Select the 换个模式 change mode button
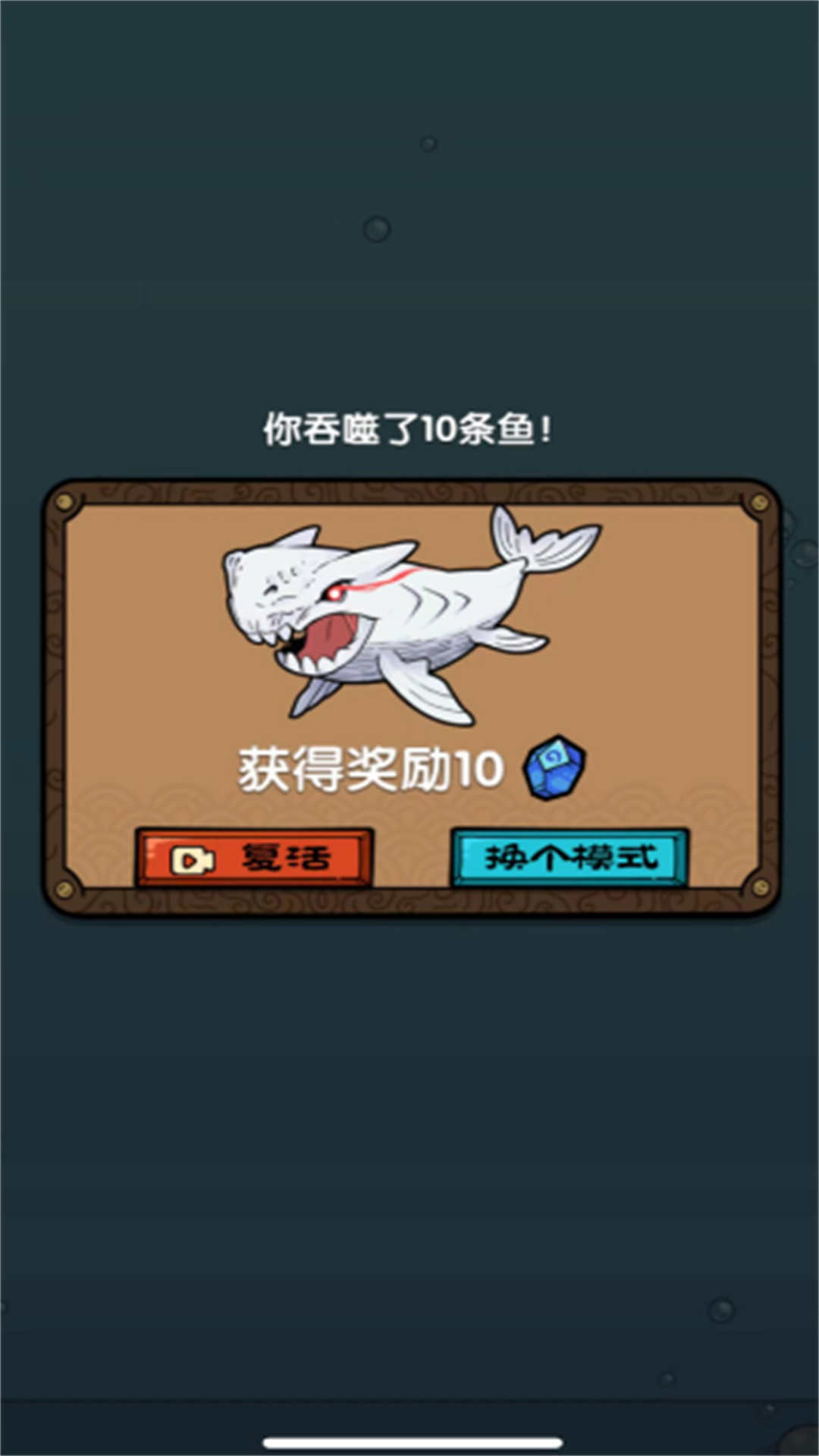 (570, 858)
